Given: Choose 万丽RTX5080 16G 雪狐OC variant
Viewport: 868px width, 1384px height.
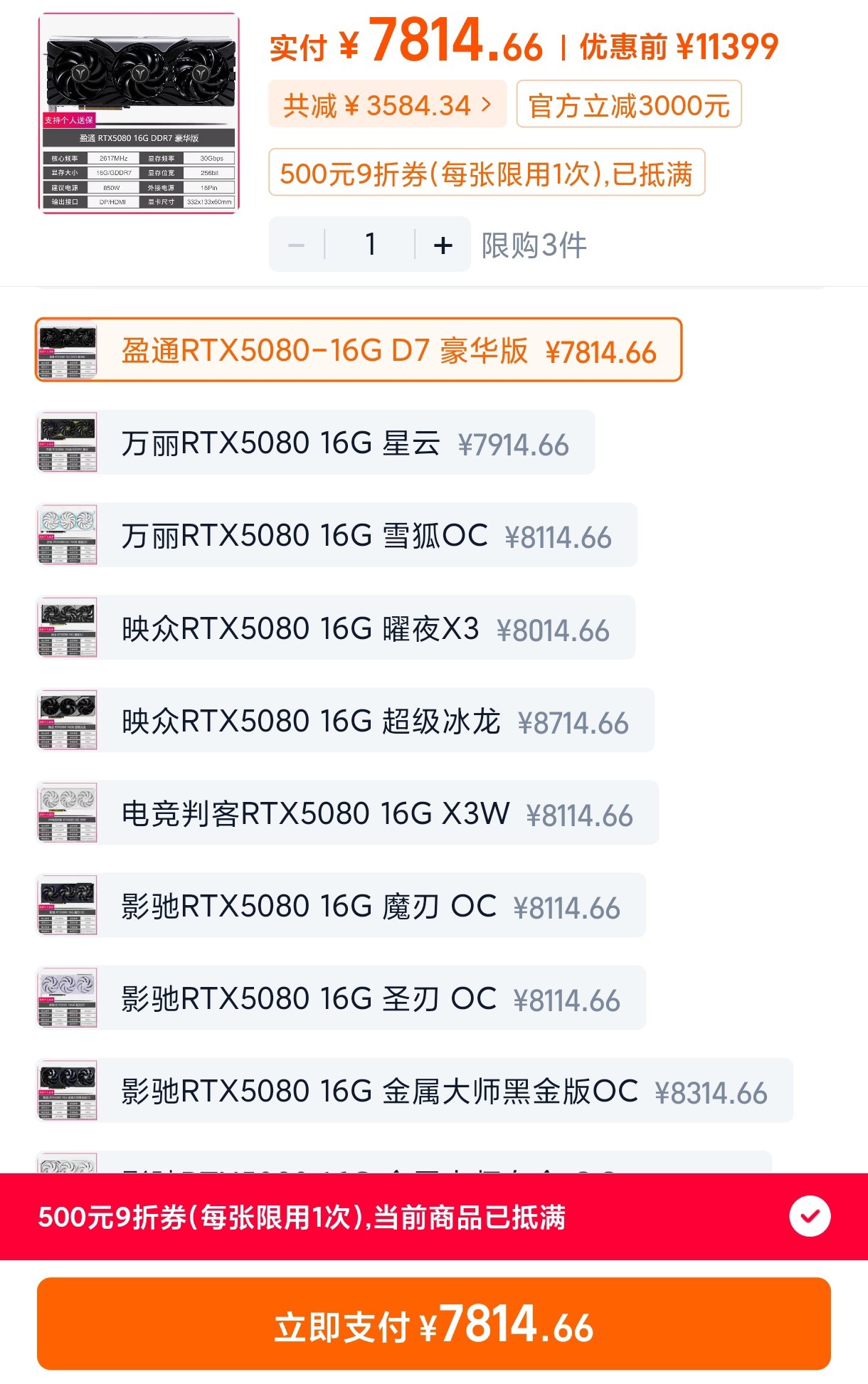Looking at the screenshot, I should 337,535.
